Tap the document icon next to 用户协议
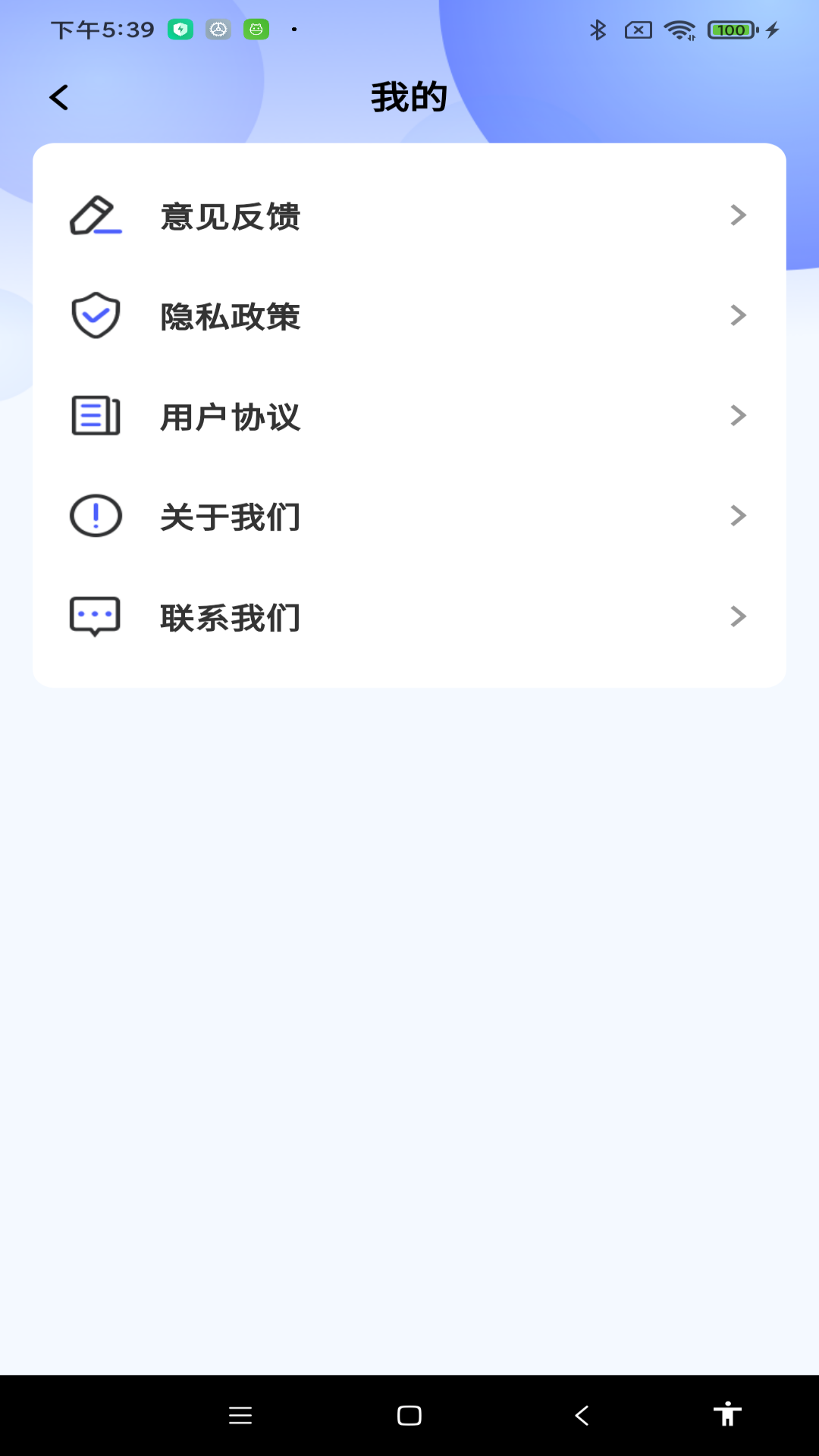This screenshot has height=1456, width=819. tap(94, 415)
